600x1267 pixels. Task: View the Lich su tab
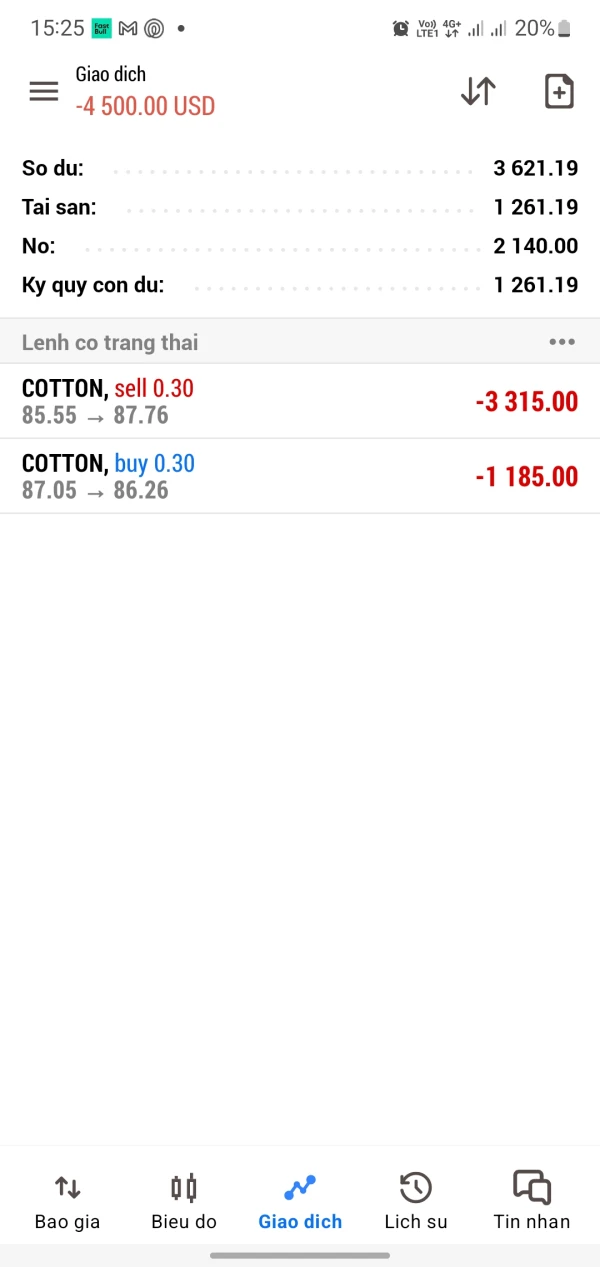pos(416,1201)
